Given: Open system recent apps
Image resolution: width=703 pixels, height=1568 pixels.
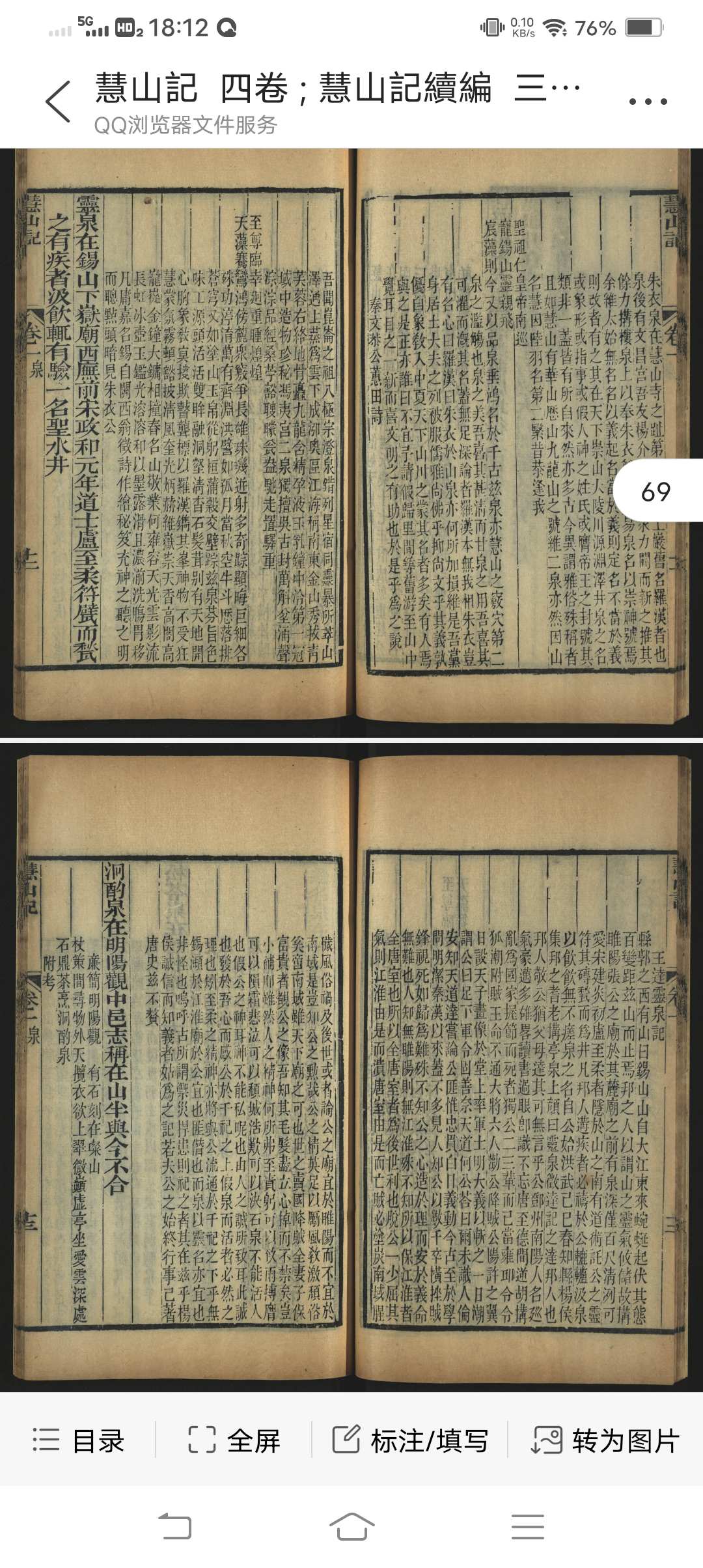Looking at the screenshot, I should tap(527, 1526).
